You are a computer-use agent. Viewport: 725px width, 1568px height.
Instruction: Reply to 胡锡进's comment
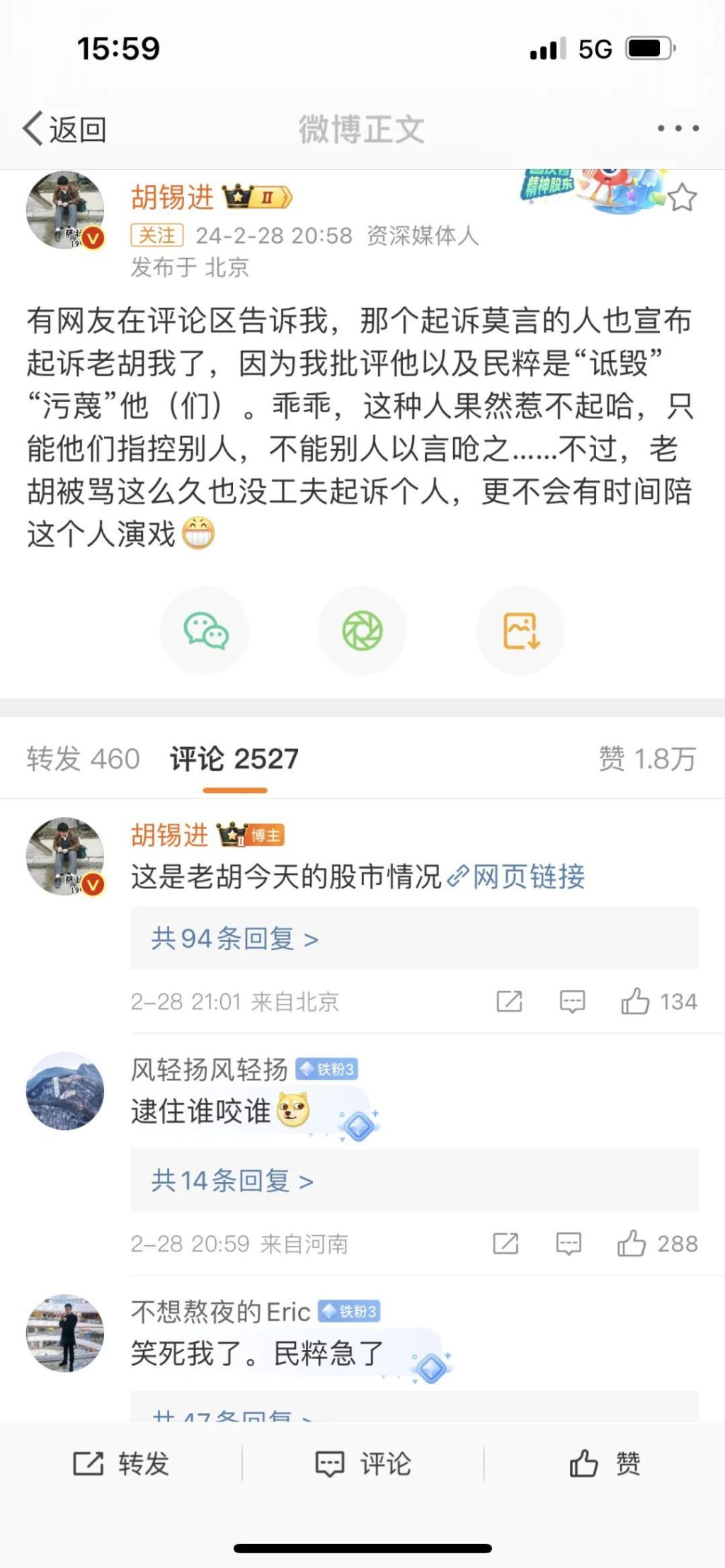[572, 1001]
